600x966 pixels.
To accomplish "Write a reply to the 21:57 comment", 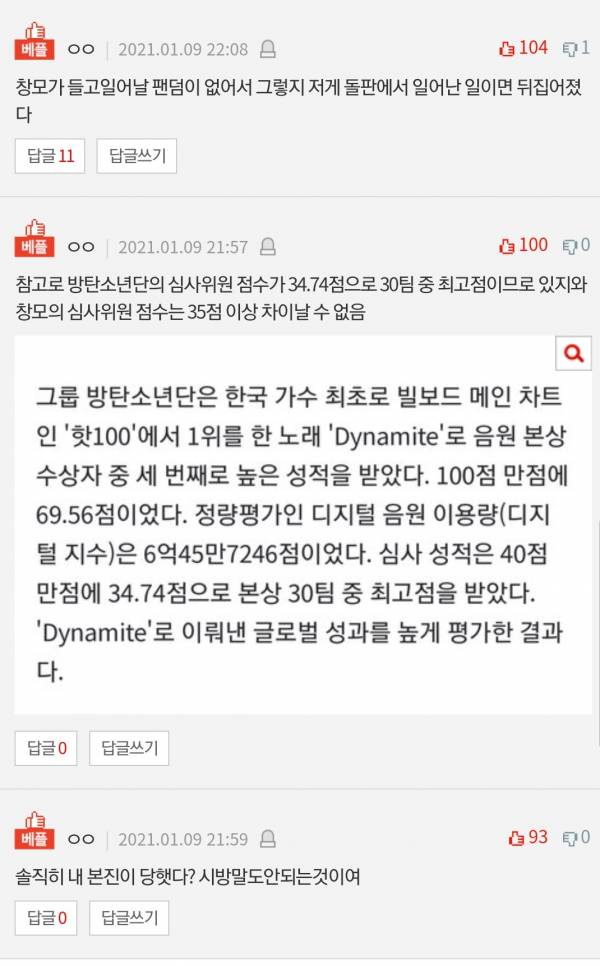I will [129, 747].
